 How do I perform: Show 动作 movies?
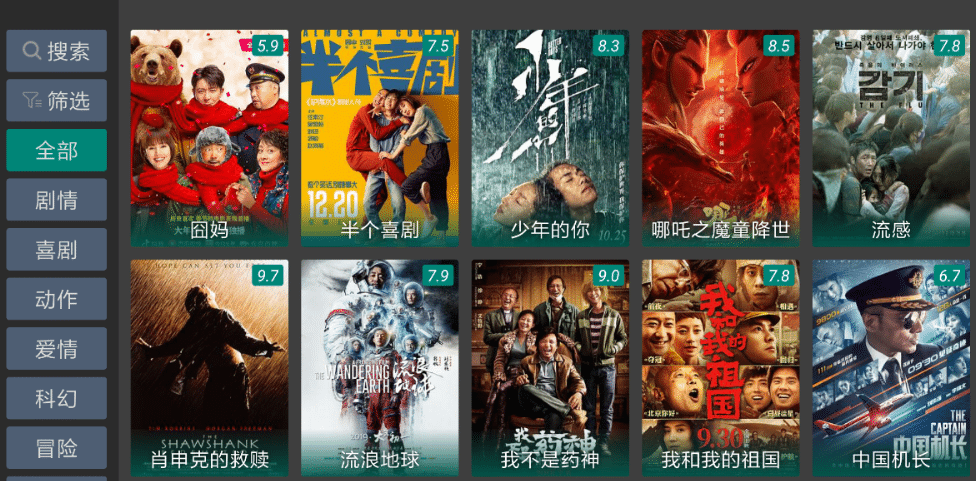pos(56,299)
